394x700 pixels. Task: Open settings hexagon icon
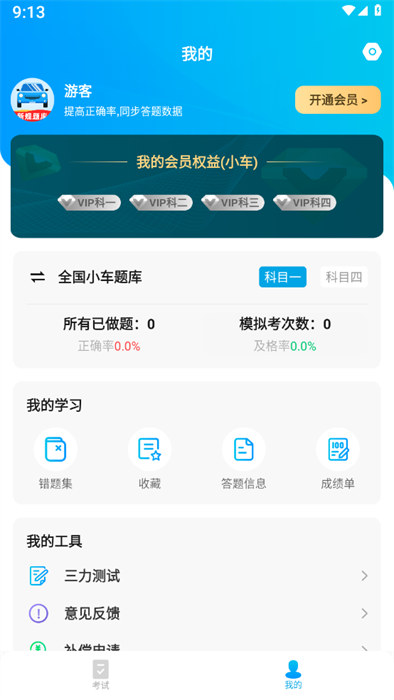(x=372, y=52)
